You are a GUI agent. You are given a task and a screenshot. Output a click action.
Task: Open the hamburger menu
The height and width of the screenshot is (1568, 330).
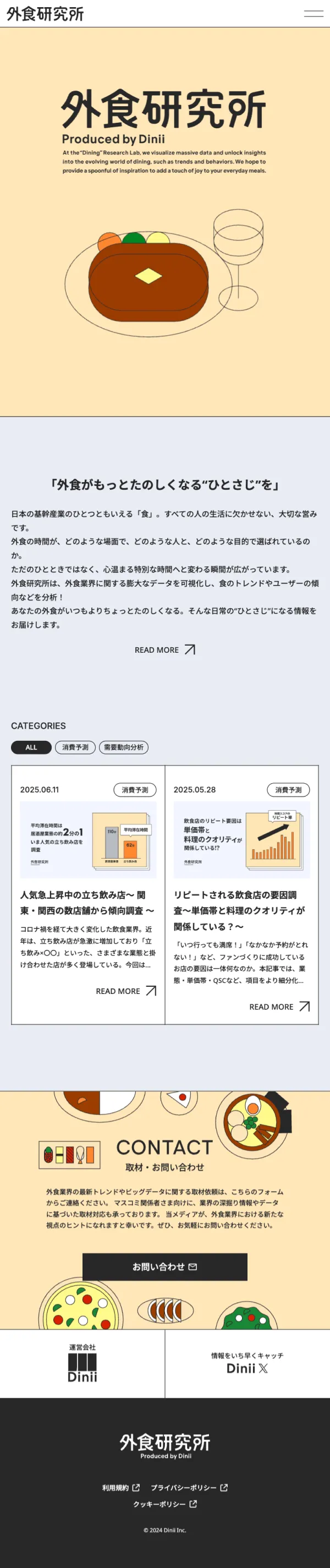pos(313,13)
